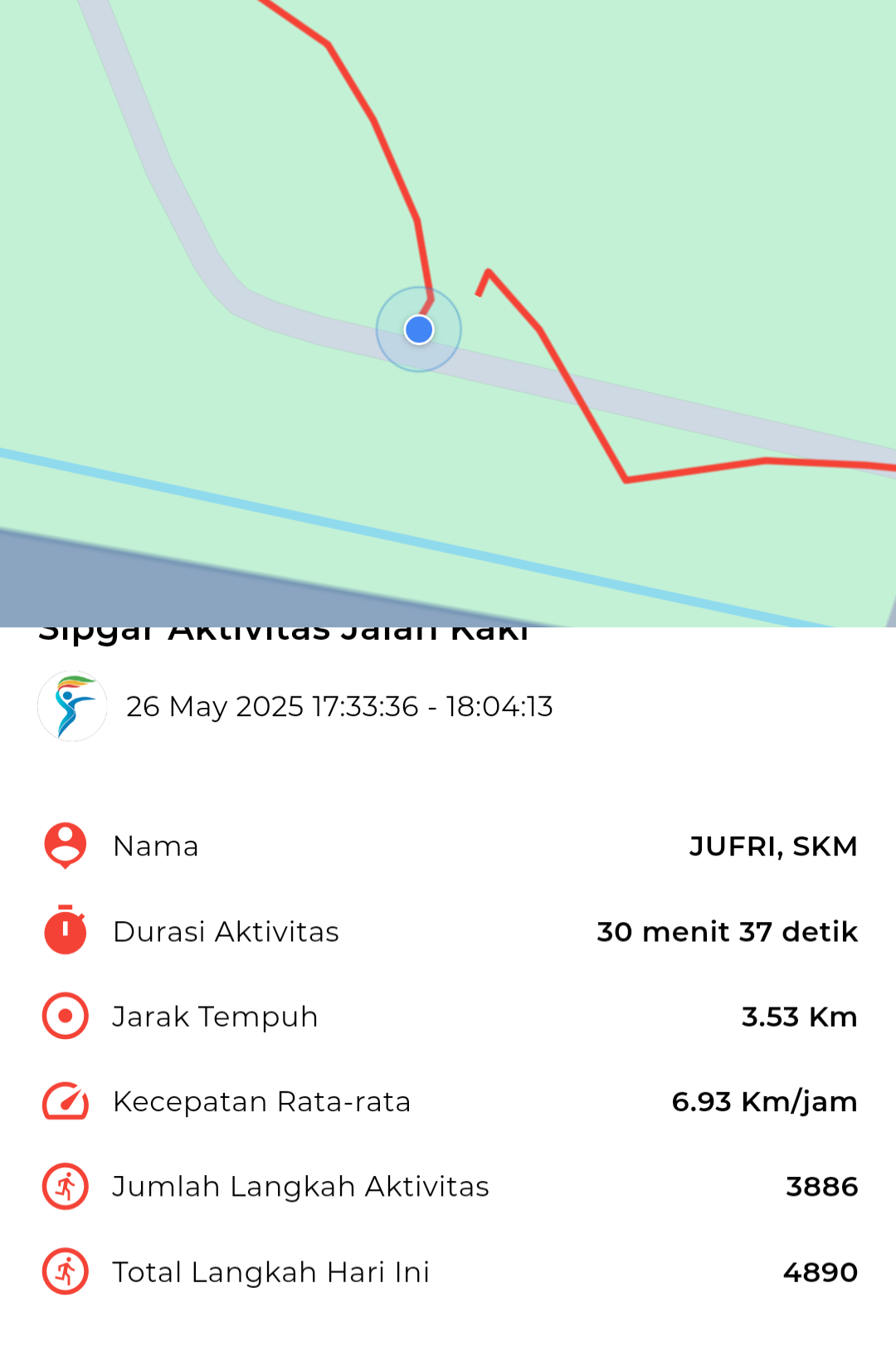Open the activity title Sipgar Aktivitas Jalan Kaki

point(282,629)
